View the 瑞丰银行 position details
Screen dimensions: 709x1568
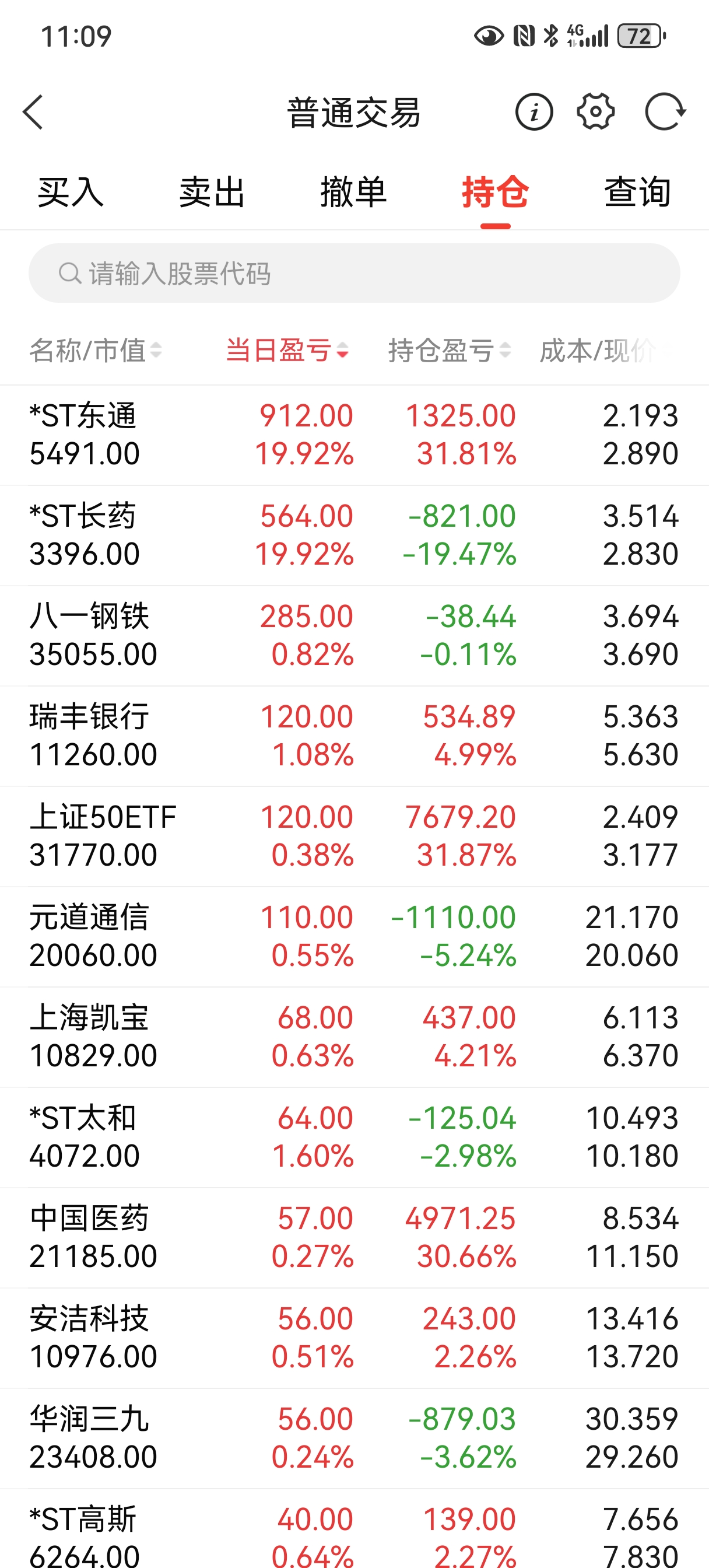pos(354,736)
